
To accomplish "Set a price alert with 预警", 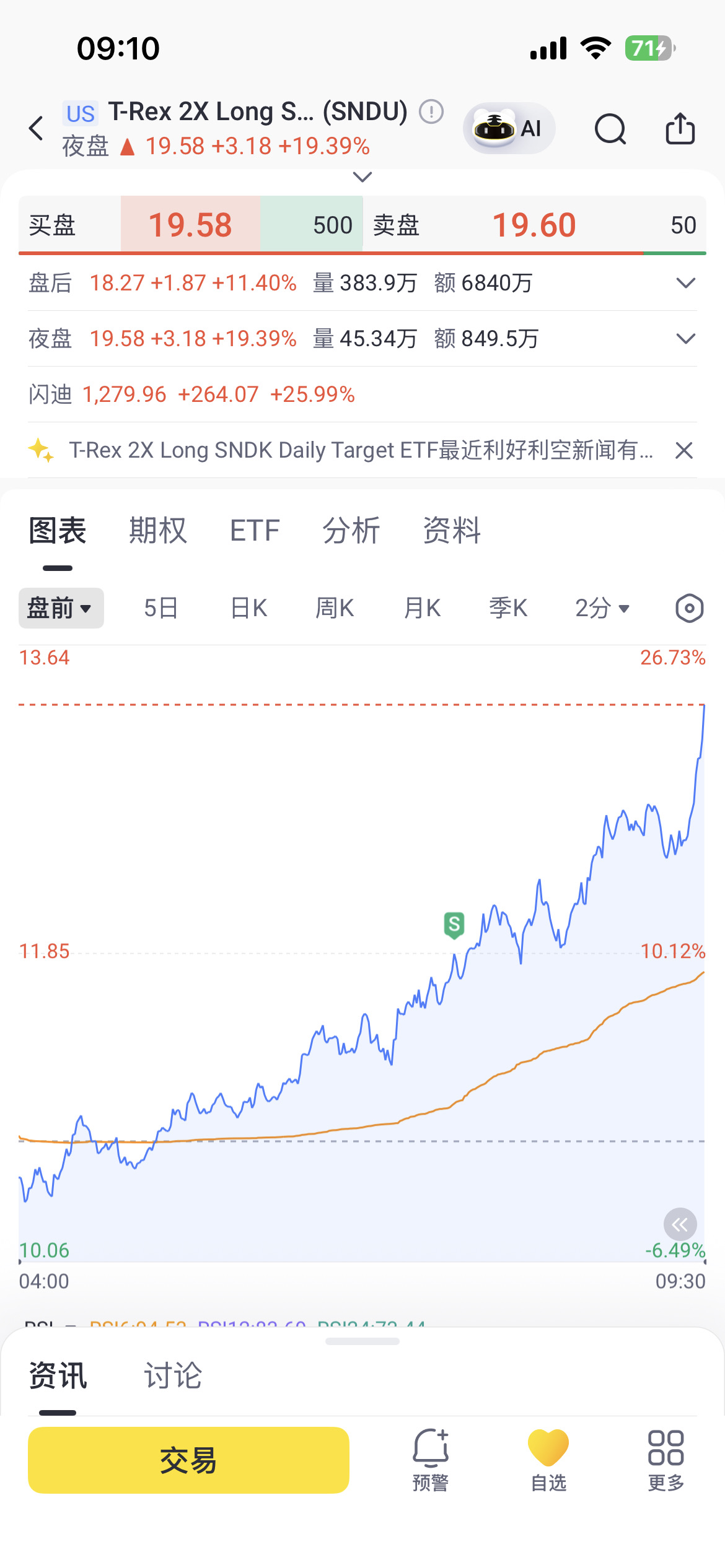I will (431, 1460).
